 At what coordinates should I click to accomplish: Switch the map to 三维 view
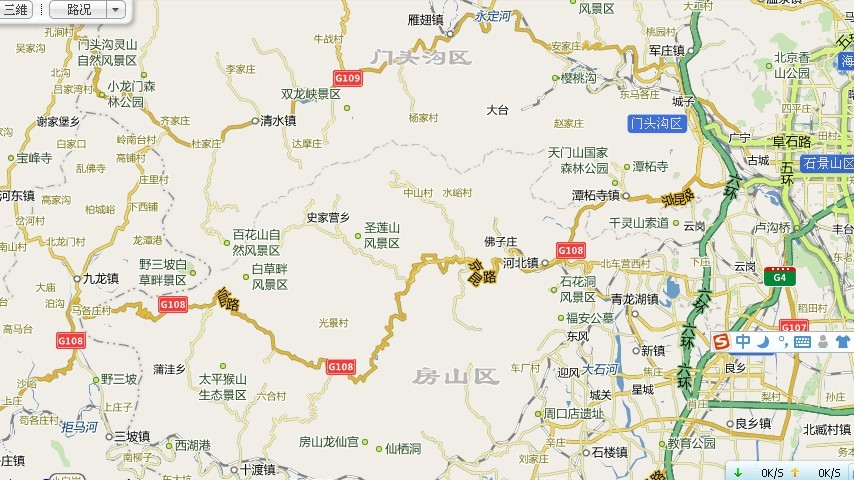[x=15, y=9]
